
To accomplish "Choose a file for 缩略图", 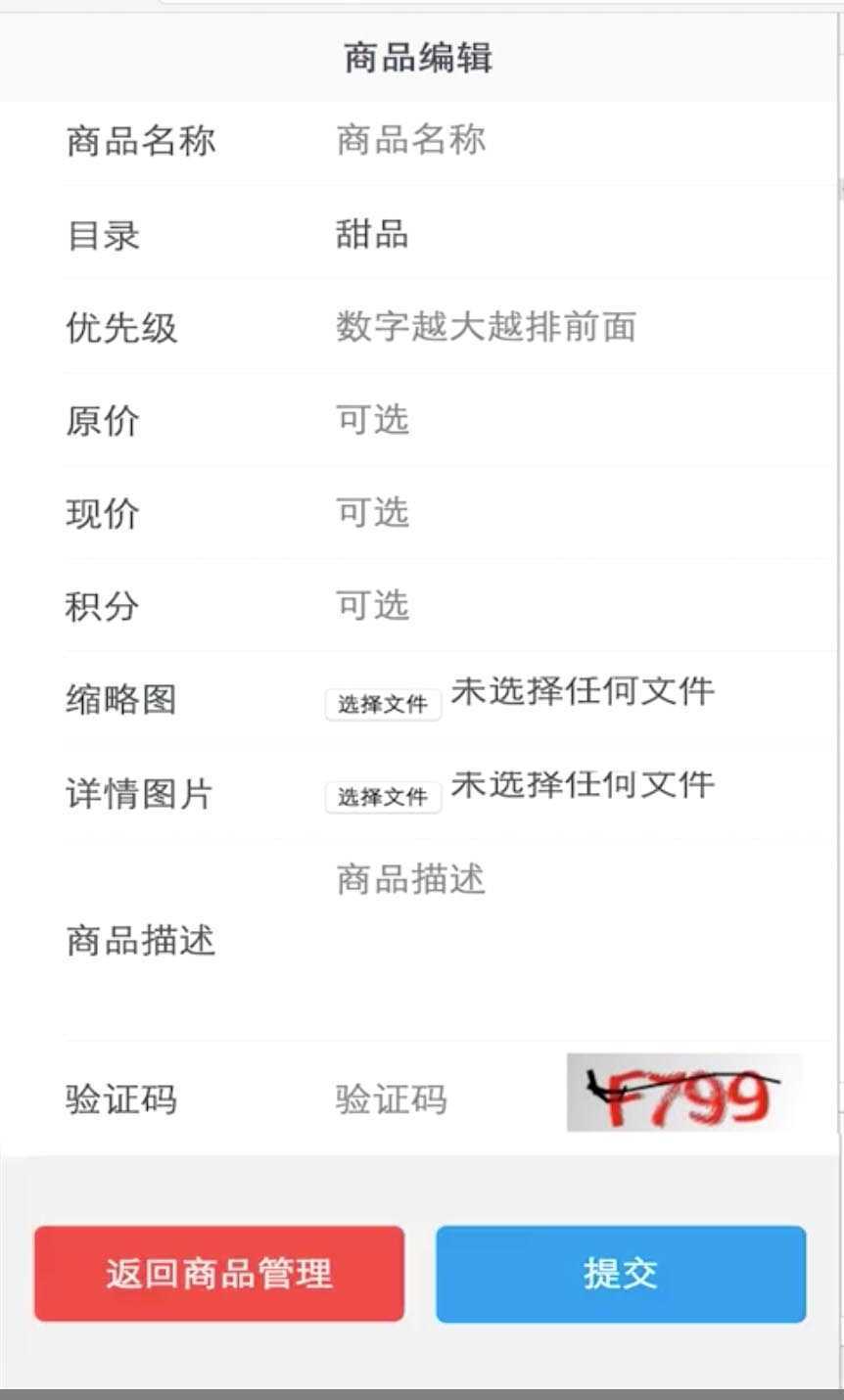I will (x=383, y=704).
